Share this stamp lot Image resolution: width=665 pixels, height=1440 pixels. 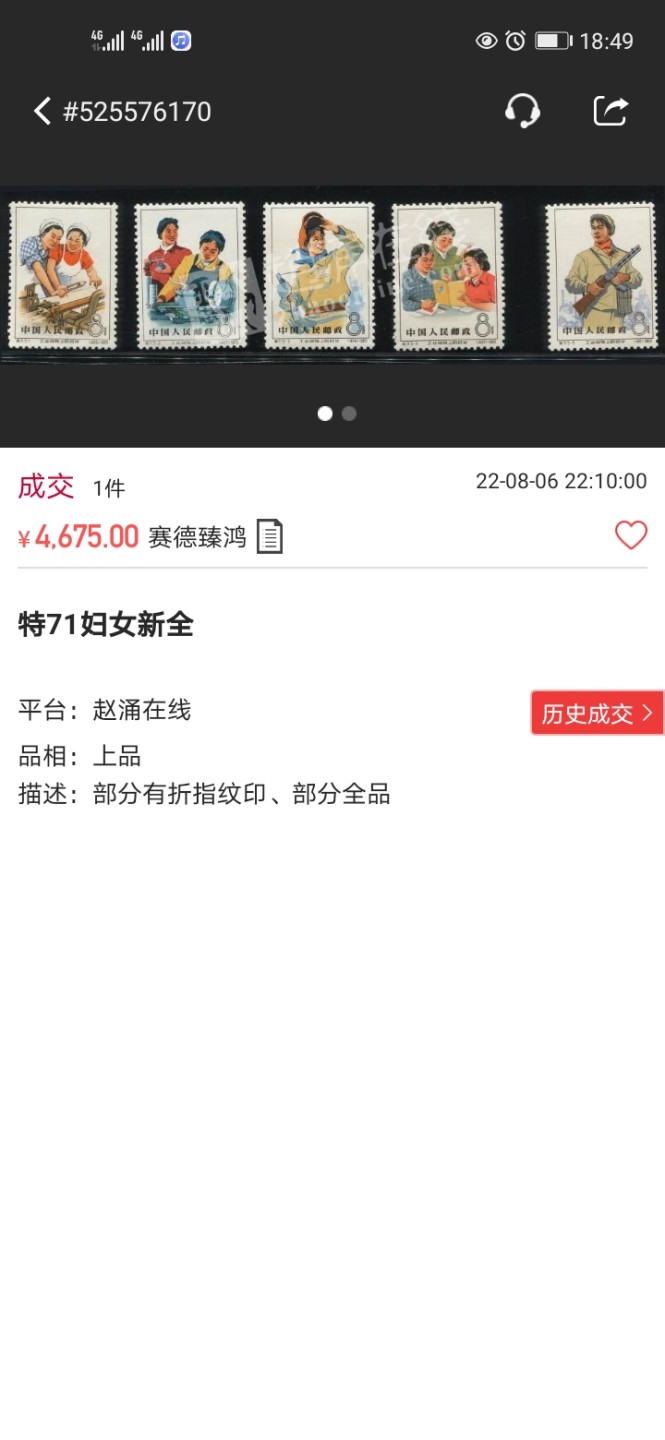point(610,111)
